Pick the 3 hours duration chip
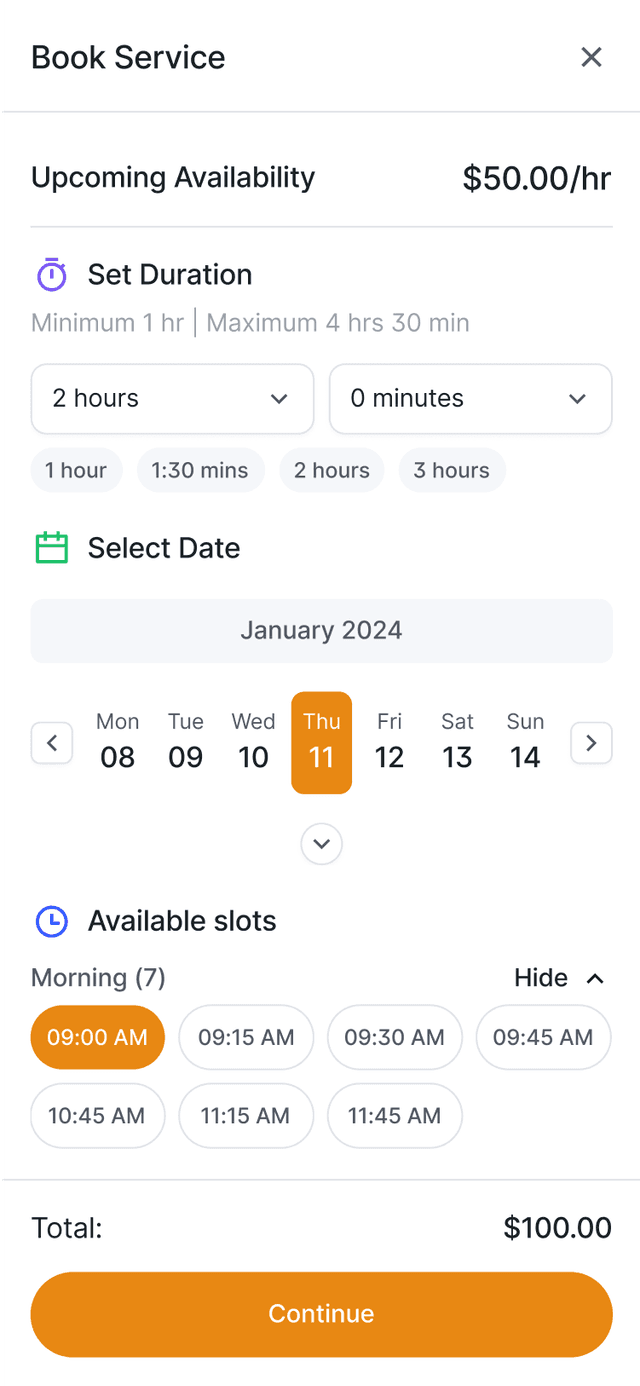 point(452,470)
